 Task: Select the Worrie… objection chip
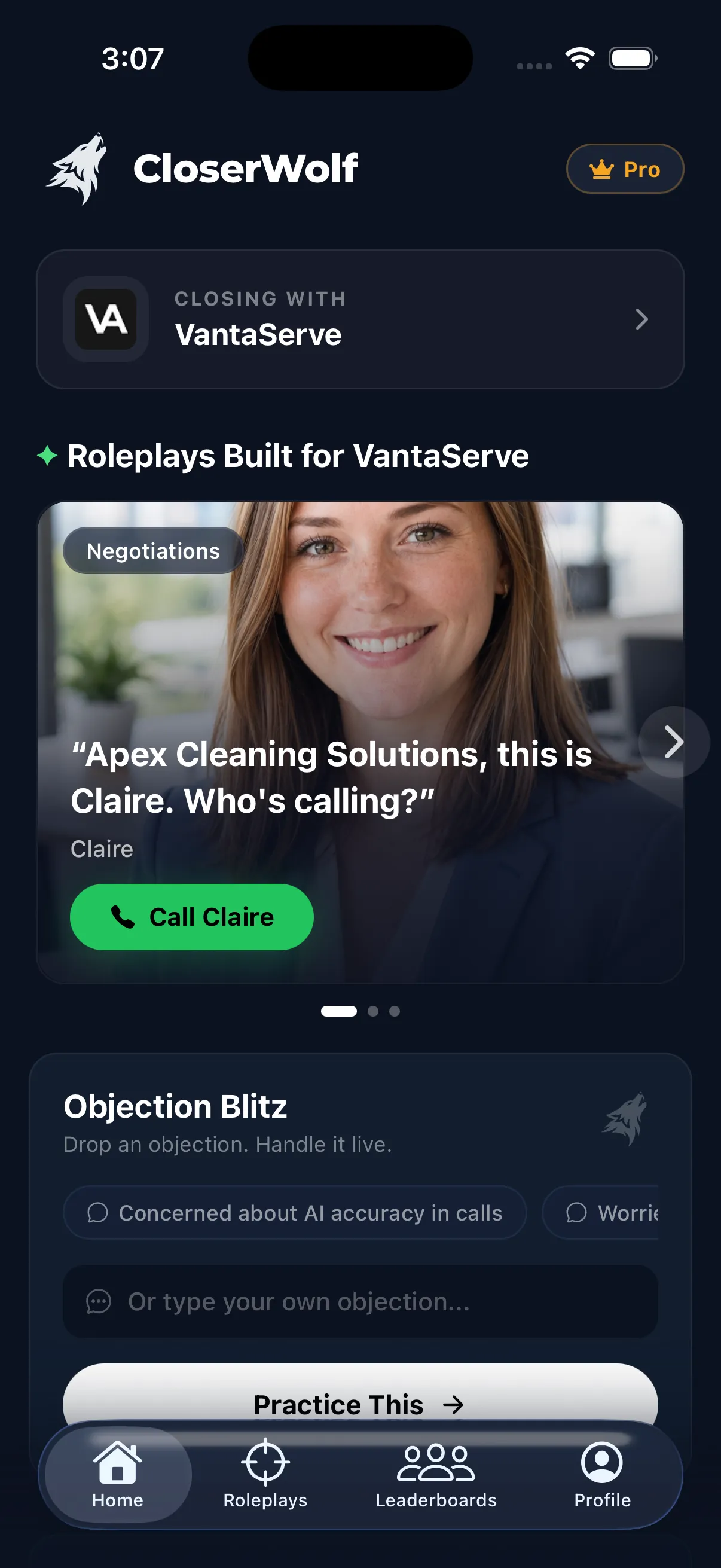coord(600,1213)
